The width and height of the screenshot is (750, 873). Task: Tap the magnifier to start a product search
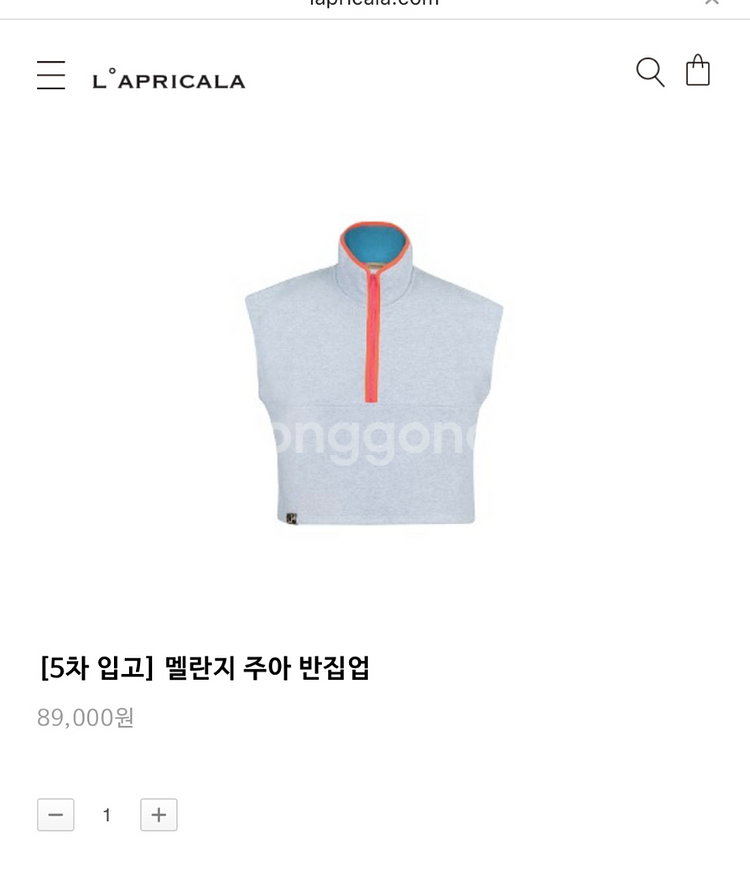[x=651, y=71]
